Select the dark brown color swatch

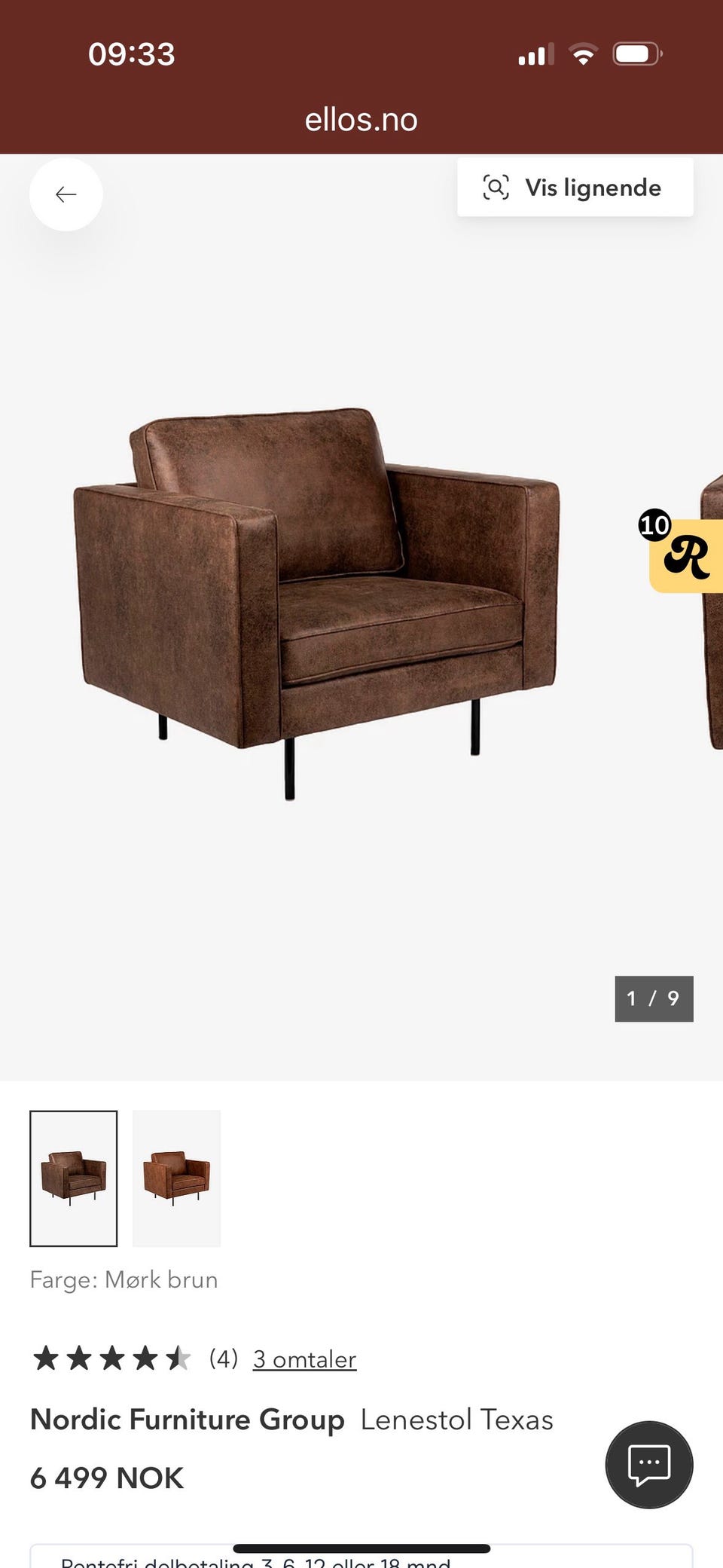click(74, 1178)
